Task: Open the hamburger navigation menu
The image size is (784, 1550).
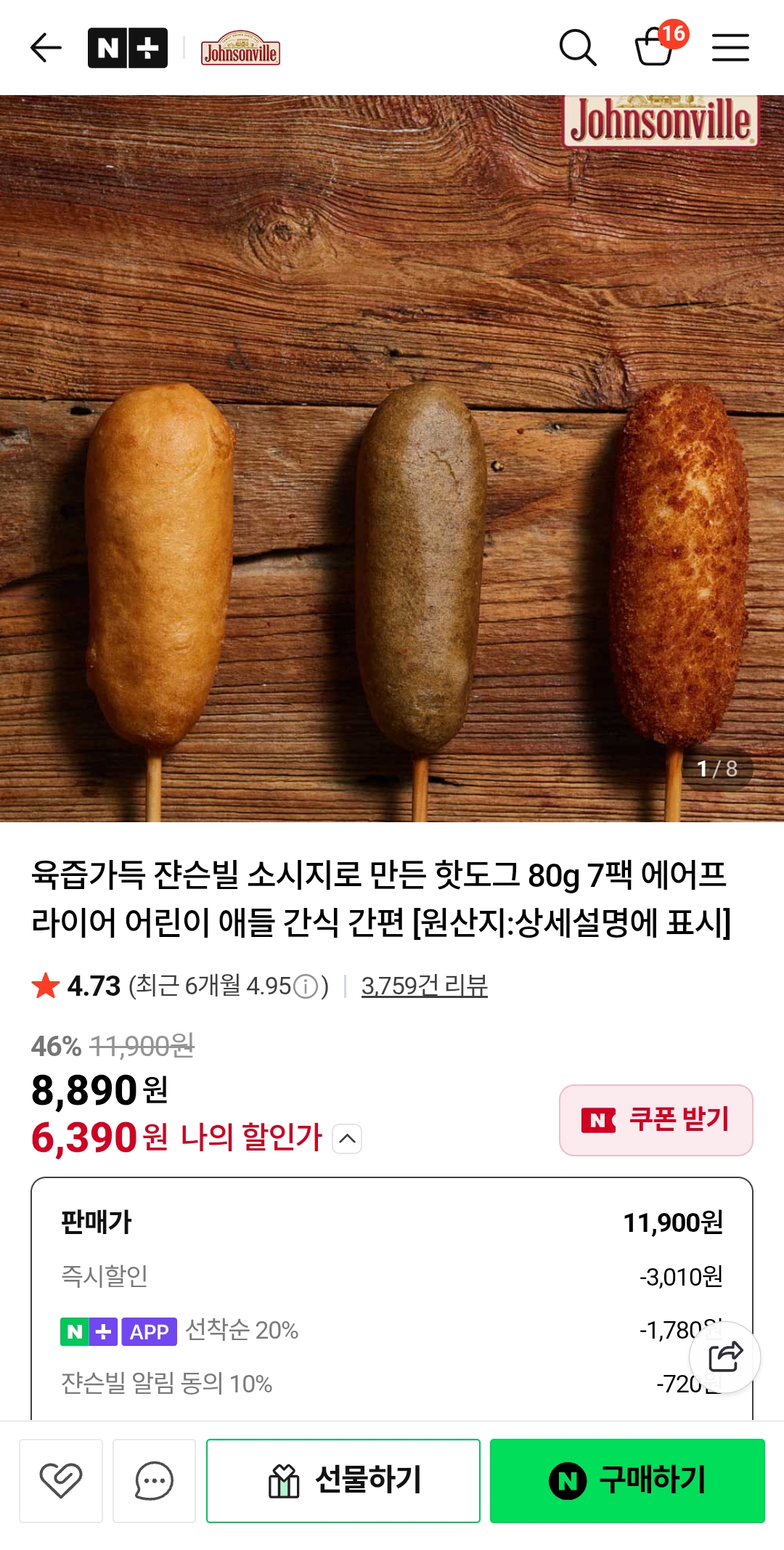Action: pyautogui.click(x=732, y=46)
